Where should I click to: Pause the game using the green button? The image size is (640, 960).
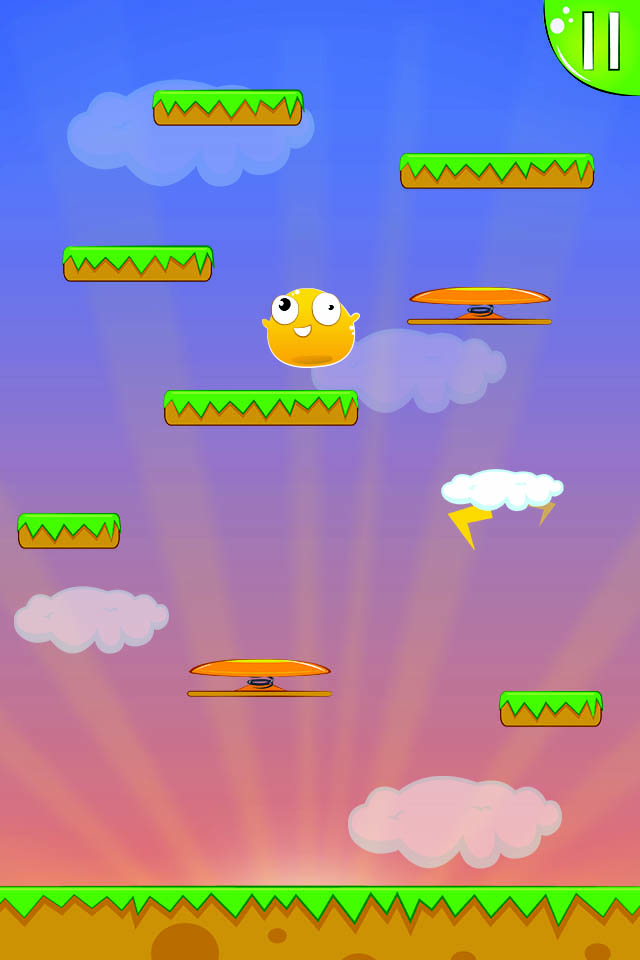pos(600,40)
